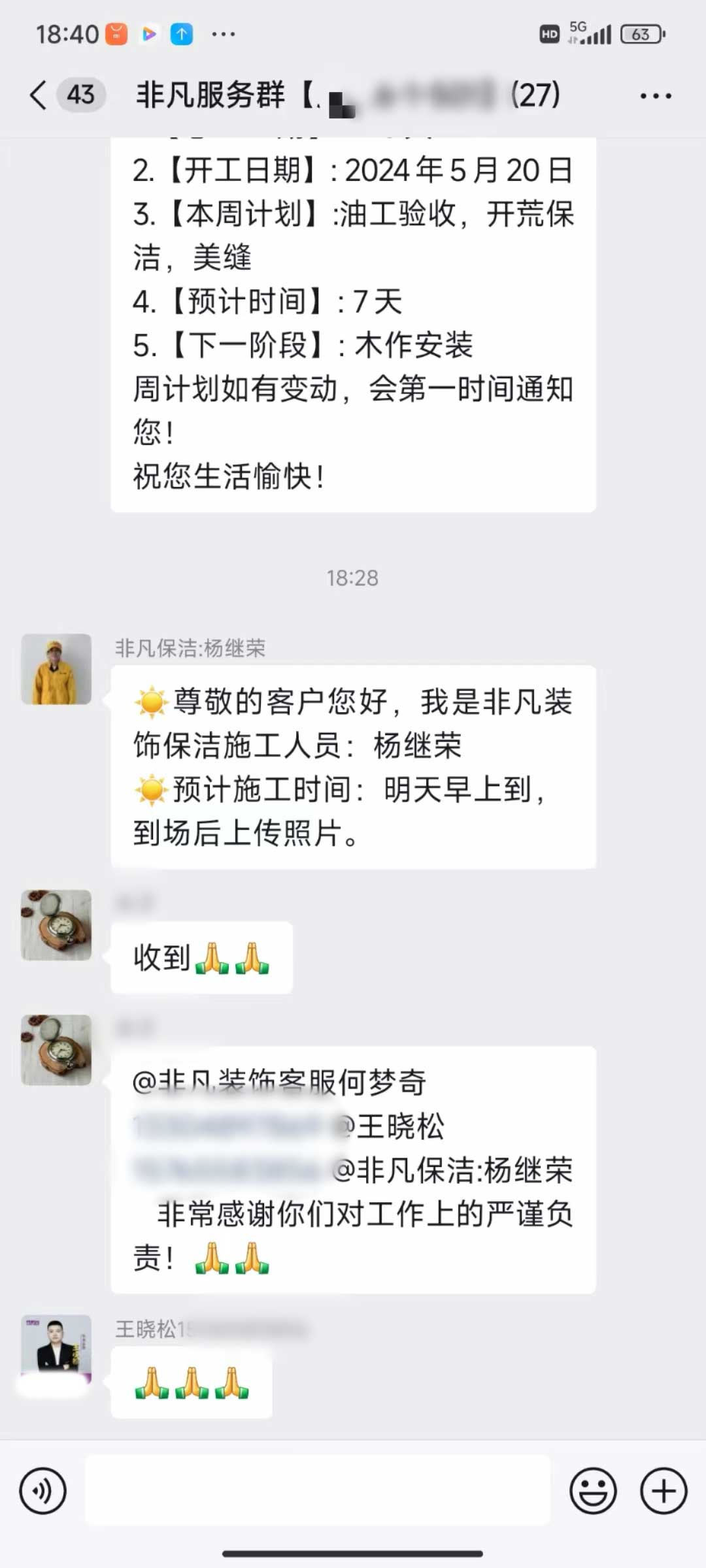Open the emoji picker
The height and width of the screenshot is (1568, 706).
[593, 1492]
